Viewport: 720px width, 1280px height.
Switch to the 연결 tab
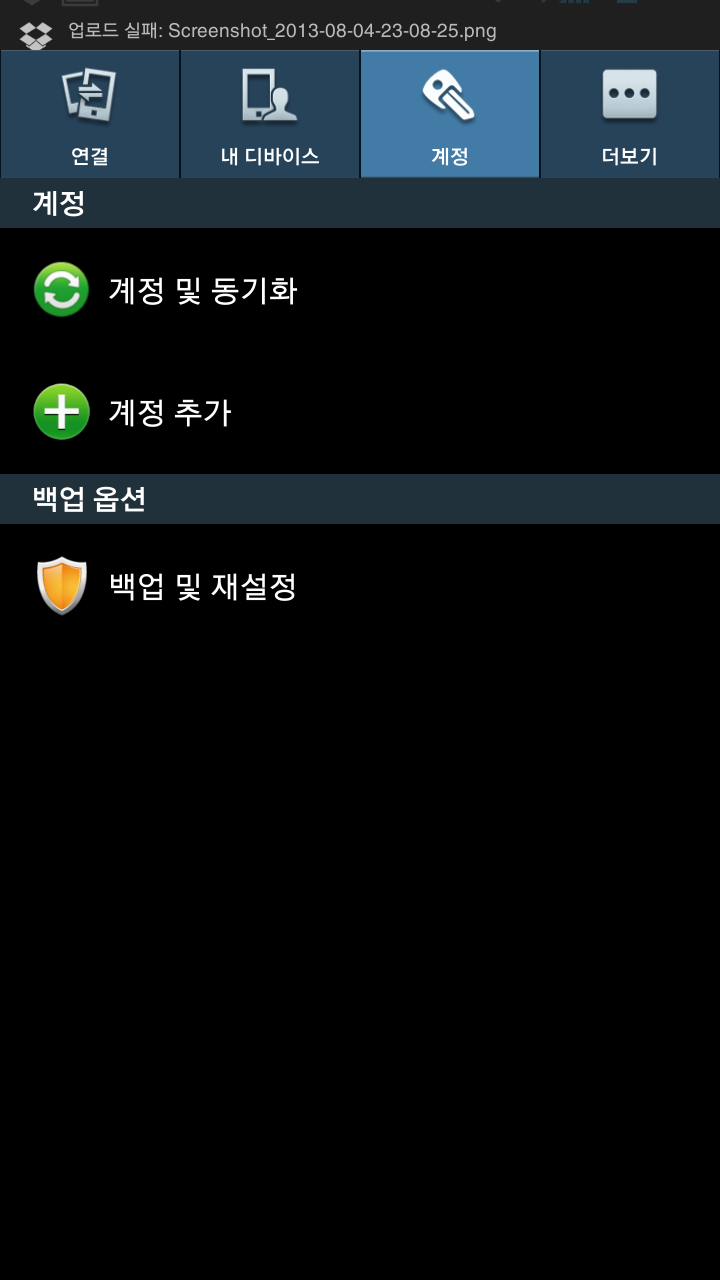click(90, 115)
